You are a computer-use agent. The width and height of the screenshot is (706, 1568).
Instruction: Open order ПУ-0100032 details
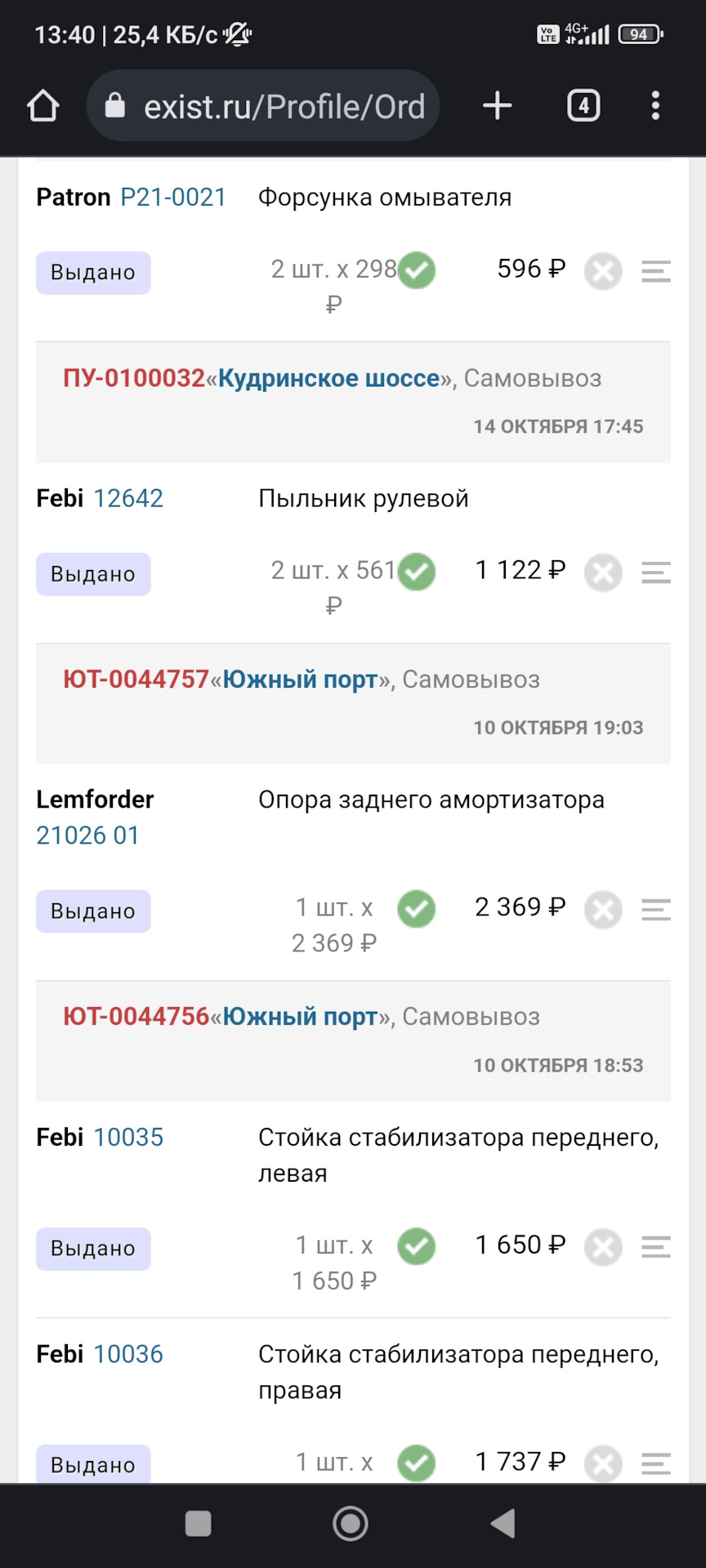(x=134, y=378)
